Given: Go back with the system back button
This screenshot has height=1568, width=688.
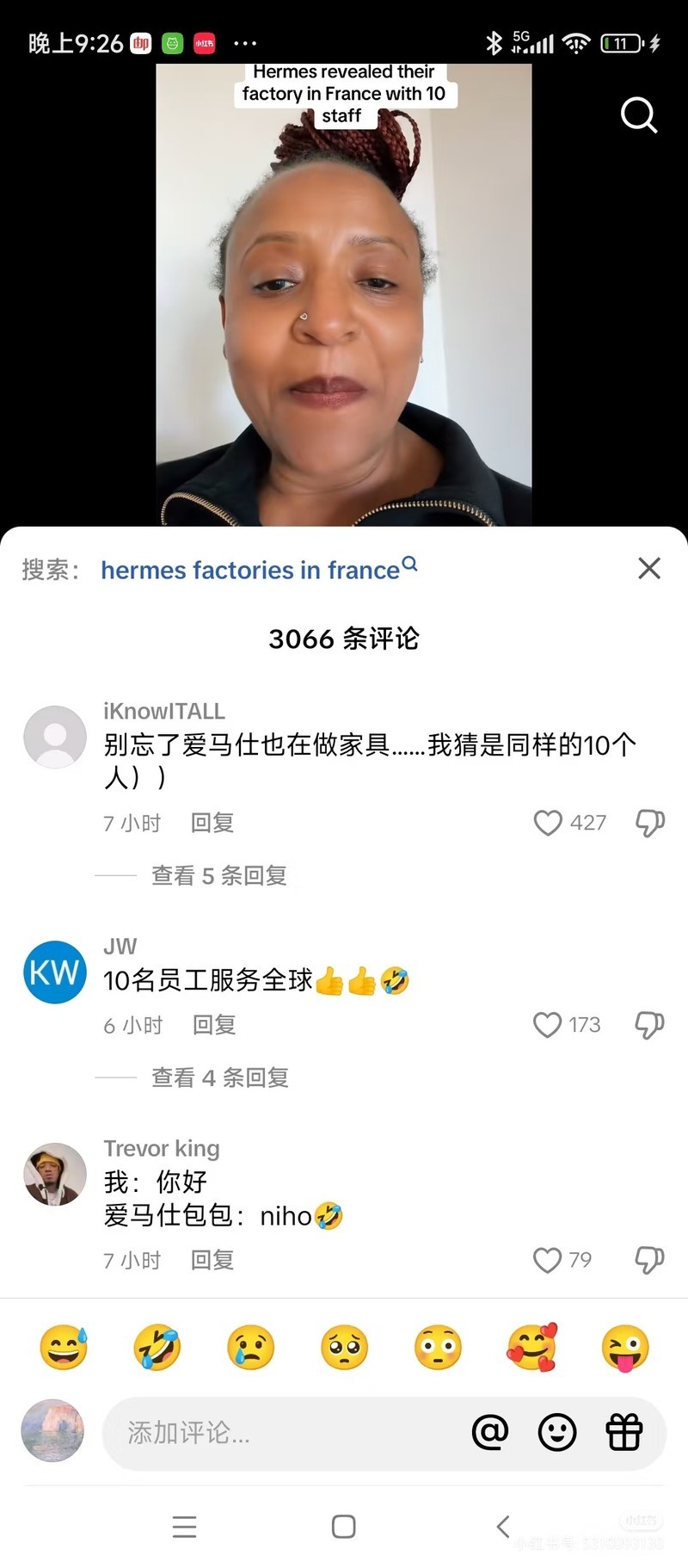Looking at the screenshot, I should [x=503, y=1527].
